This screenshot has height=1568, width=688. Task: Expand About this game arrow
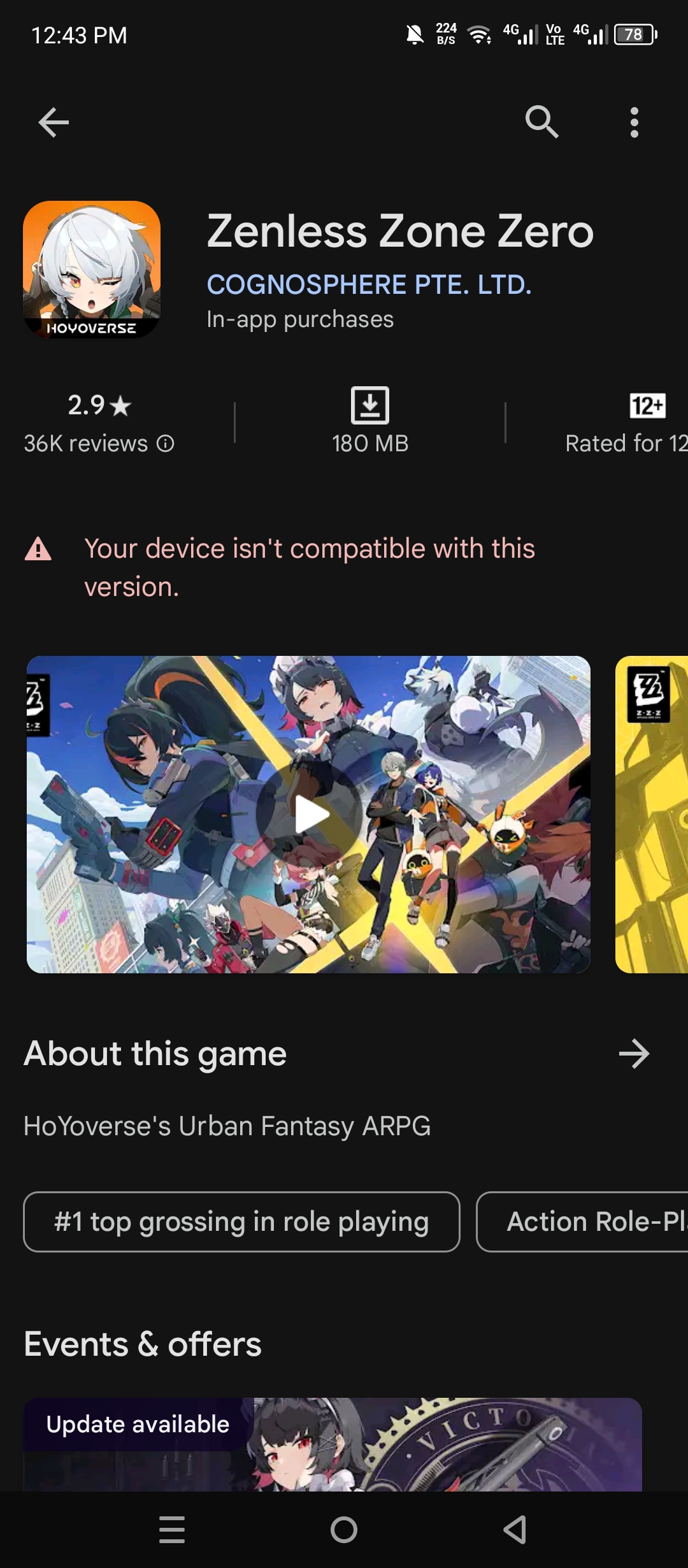pos(634,1054)
